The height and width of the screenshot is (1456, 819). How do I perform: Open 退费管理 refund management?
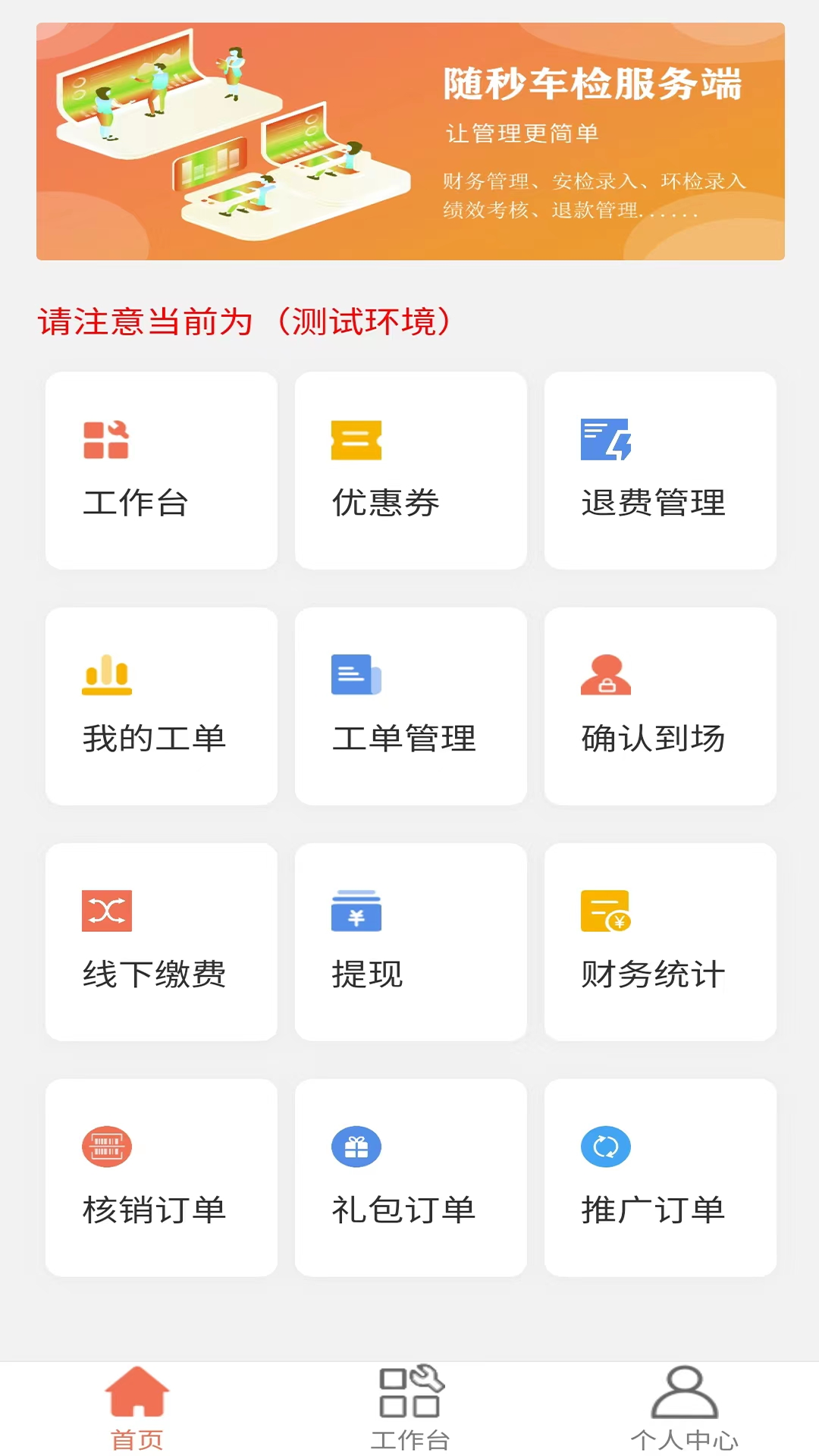click(660, 470)
